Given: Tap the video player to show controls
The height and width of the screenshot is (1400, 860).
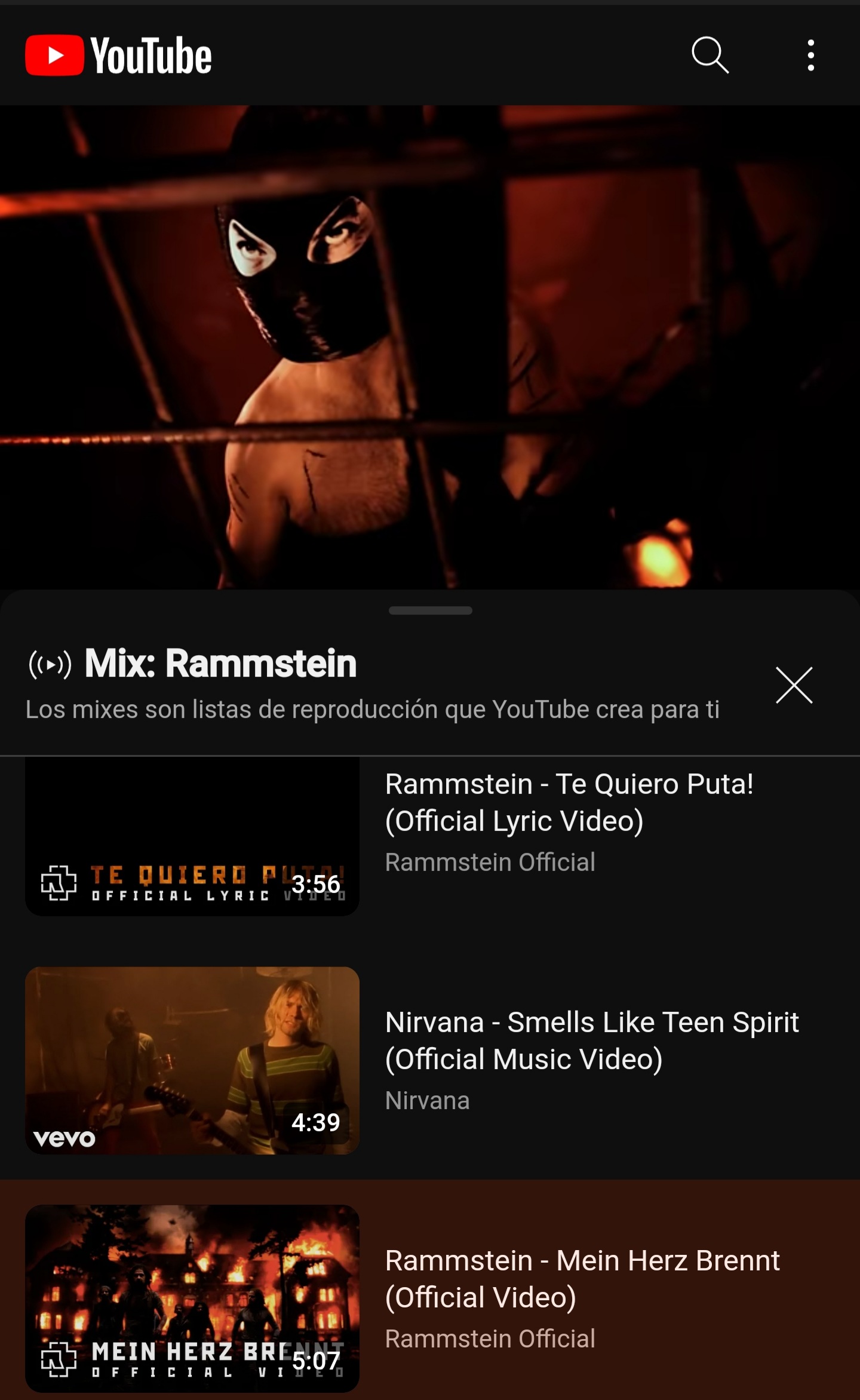Looking at the screenshot, I should coord(430,346).
